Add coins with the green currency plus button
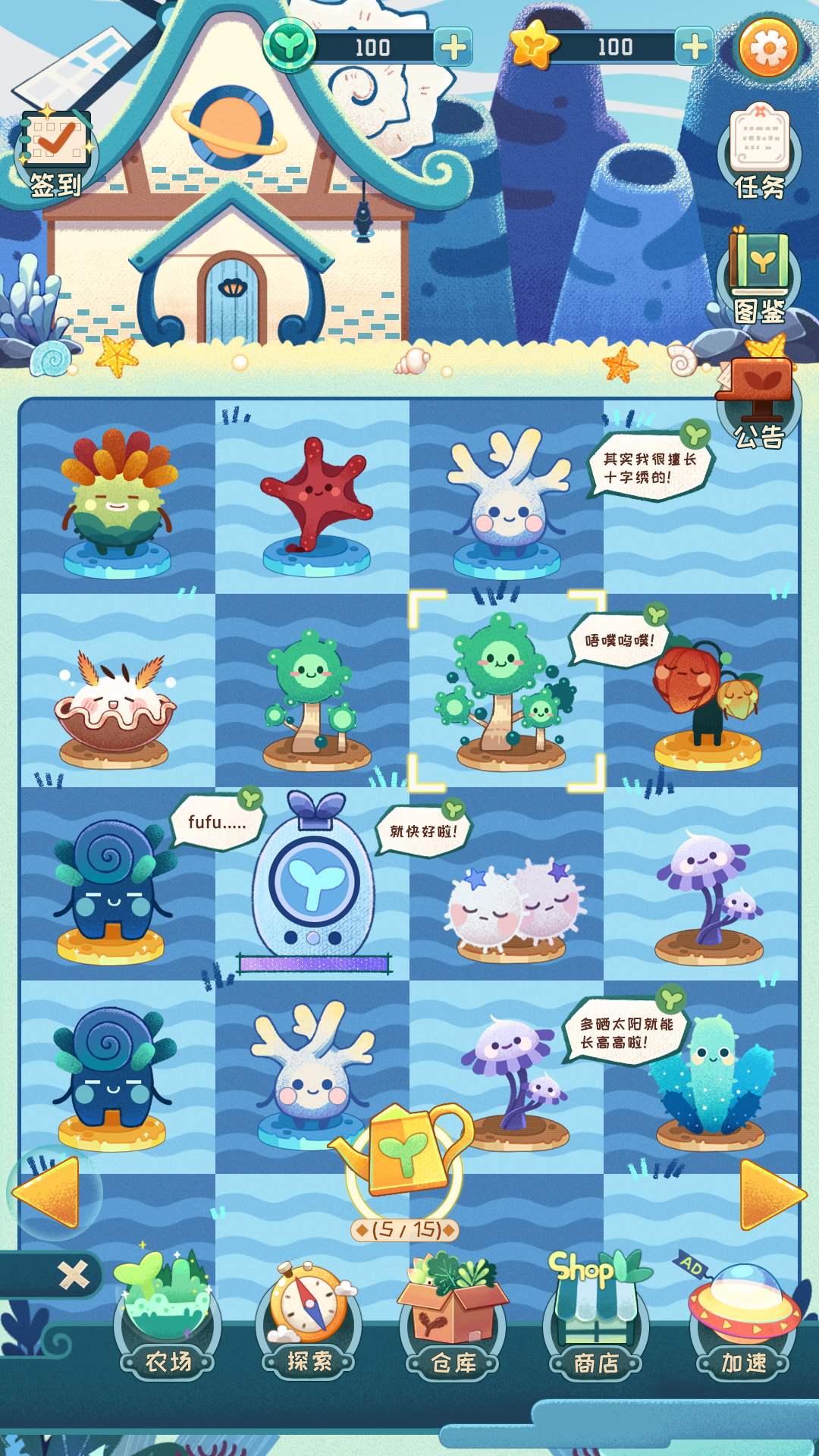 (x=452, y=48)
